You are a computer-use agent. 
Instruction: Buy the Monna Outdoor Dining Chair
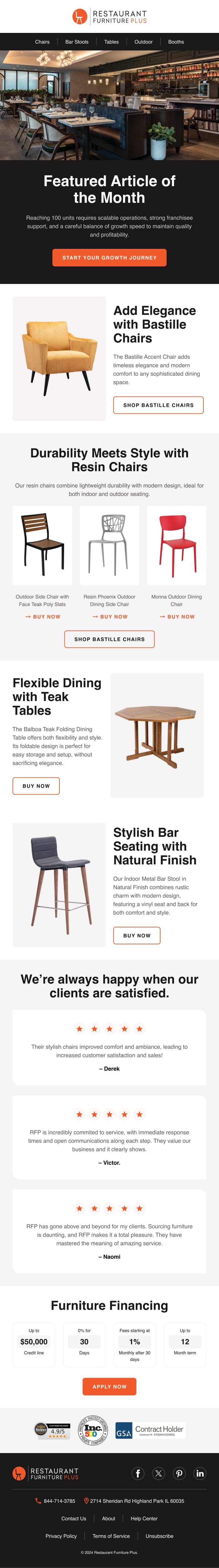pos(176,616)
